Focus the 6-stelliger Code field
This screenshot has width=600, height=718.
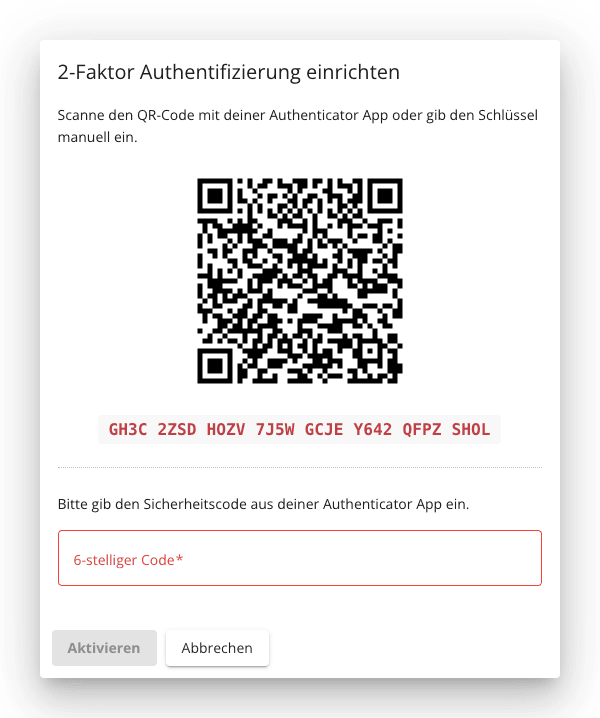click(299, 558)
